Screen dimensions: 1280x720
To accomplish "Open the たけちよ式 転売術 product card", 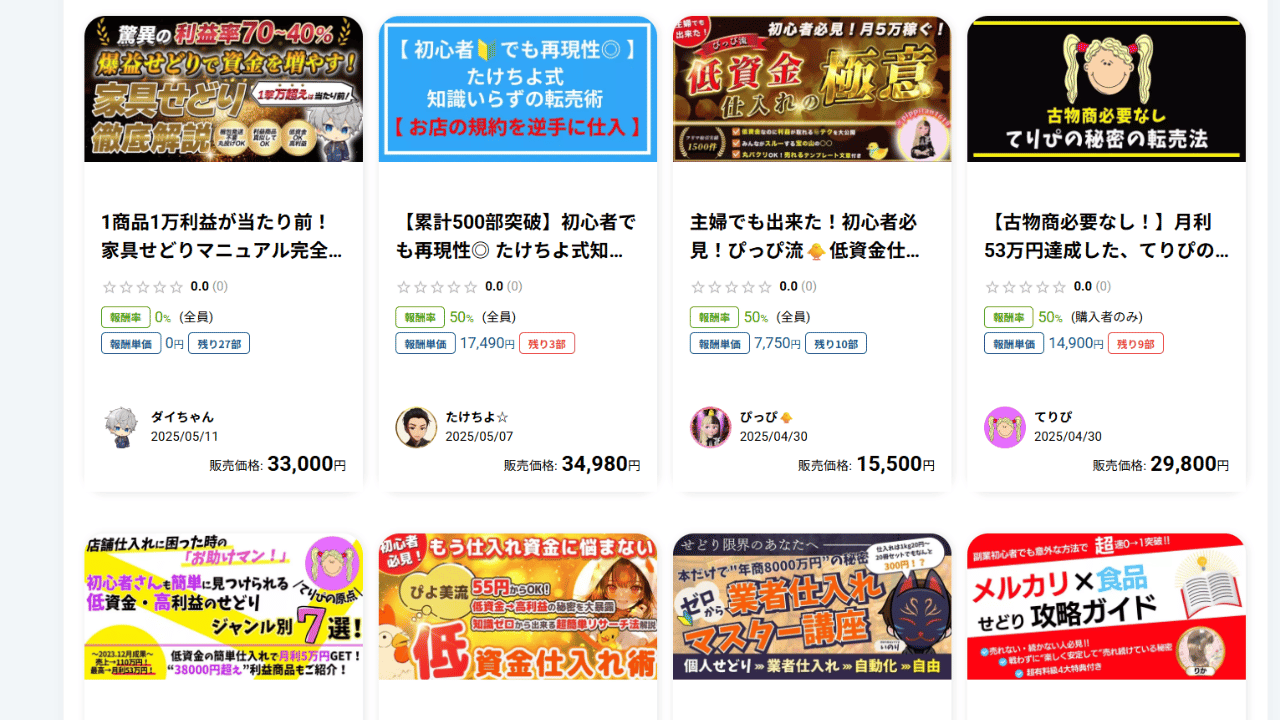I will click(517, 235).
